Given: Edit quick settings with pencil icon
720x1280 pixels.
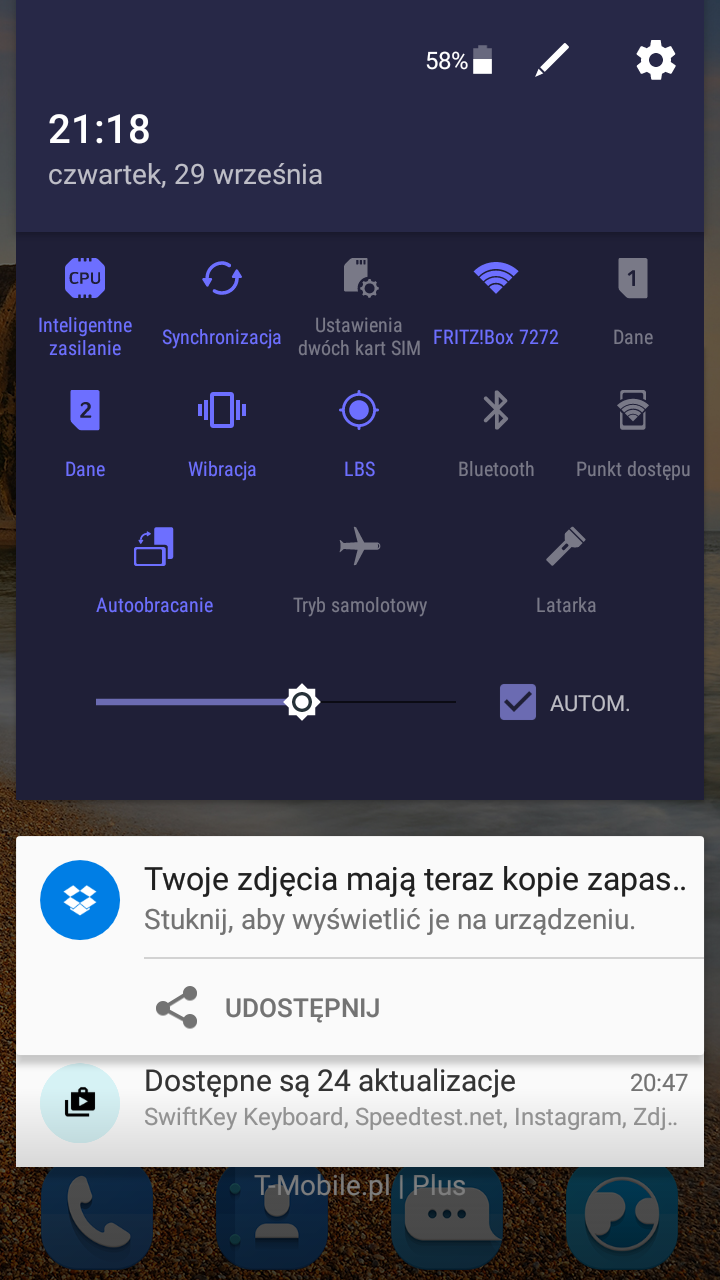Looking at the screenshot, I should [551, 61].
